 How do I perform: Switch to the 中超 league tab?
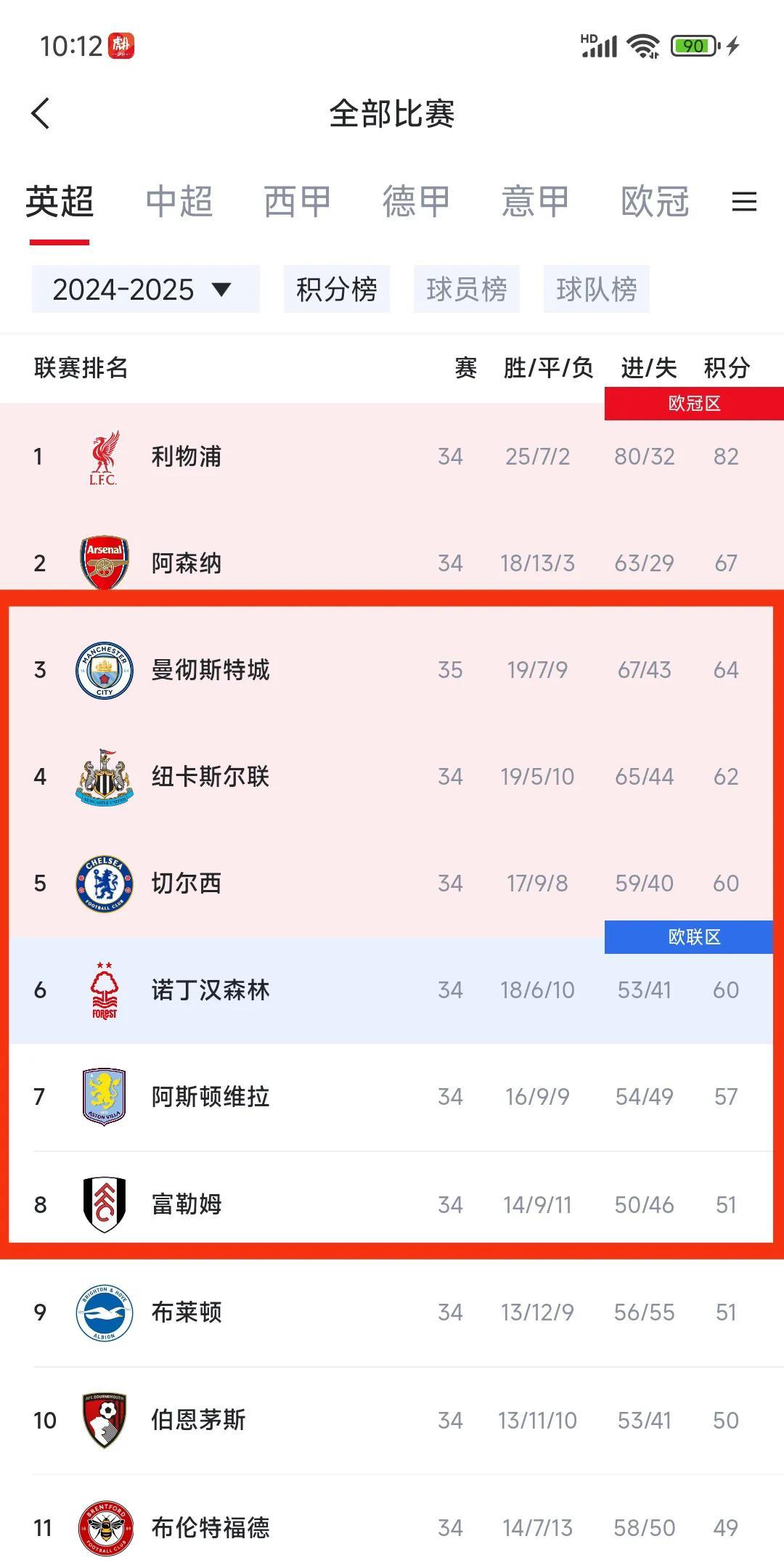click(179, 201)
